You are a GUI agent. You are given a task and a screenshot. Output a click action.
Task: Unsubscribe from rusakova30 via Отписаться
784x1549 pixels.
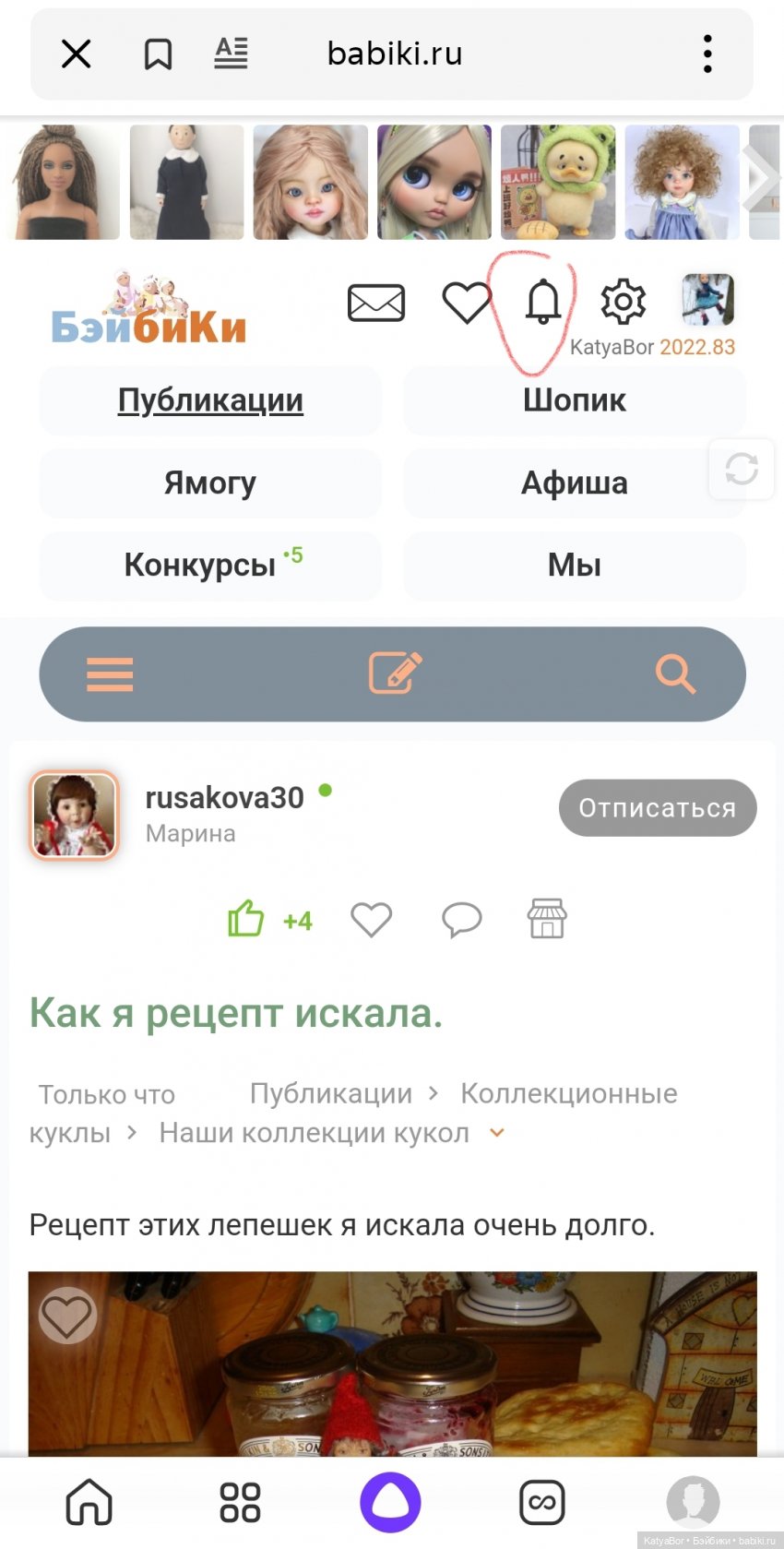tap(657, 808)
